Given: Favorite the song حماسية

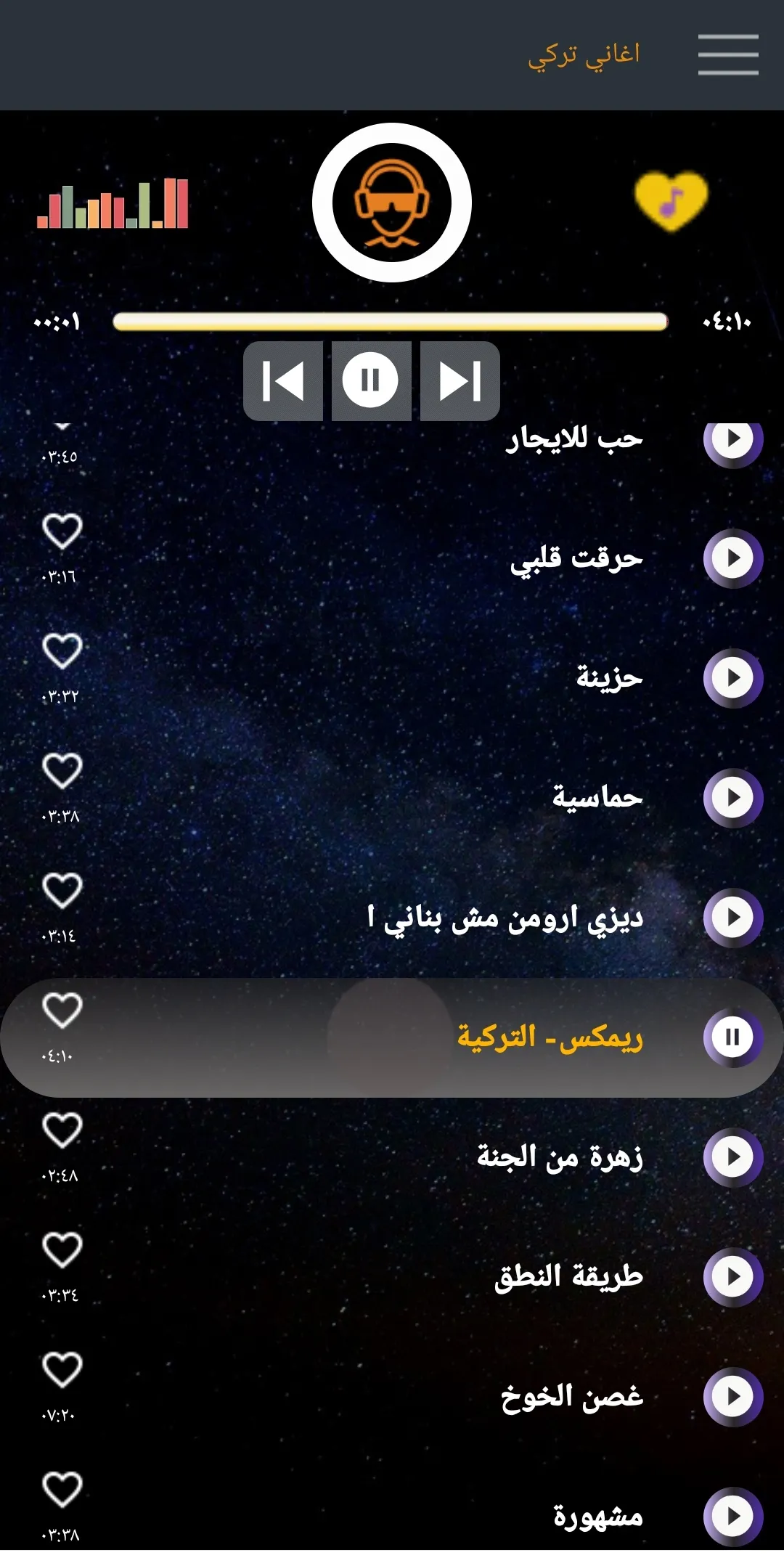Looking at the screenshot, I should pos(62,771).
